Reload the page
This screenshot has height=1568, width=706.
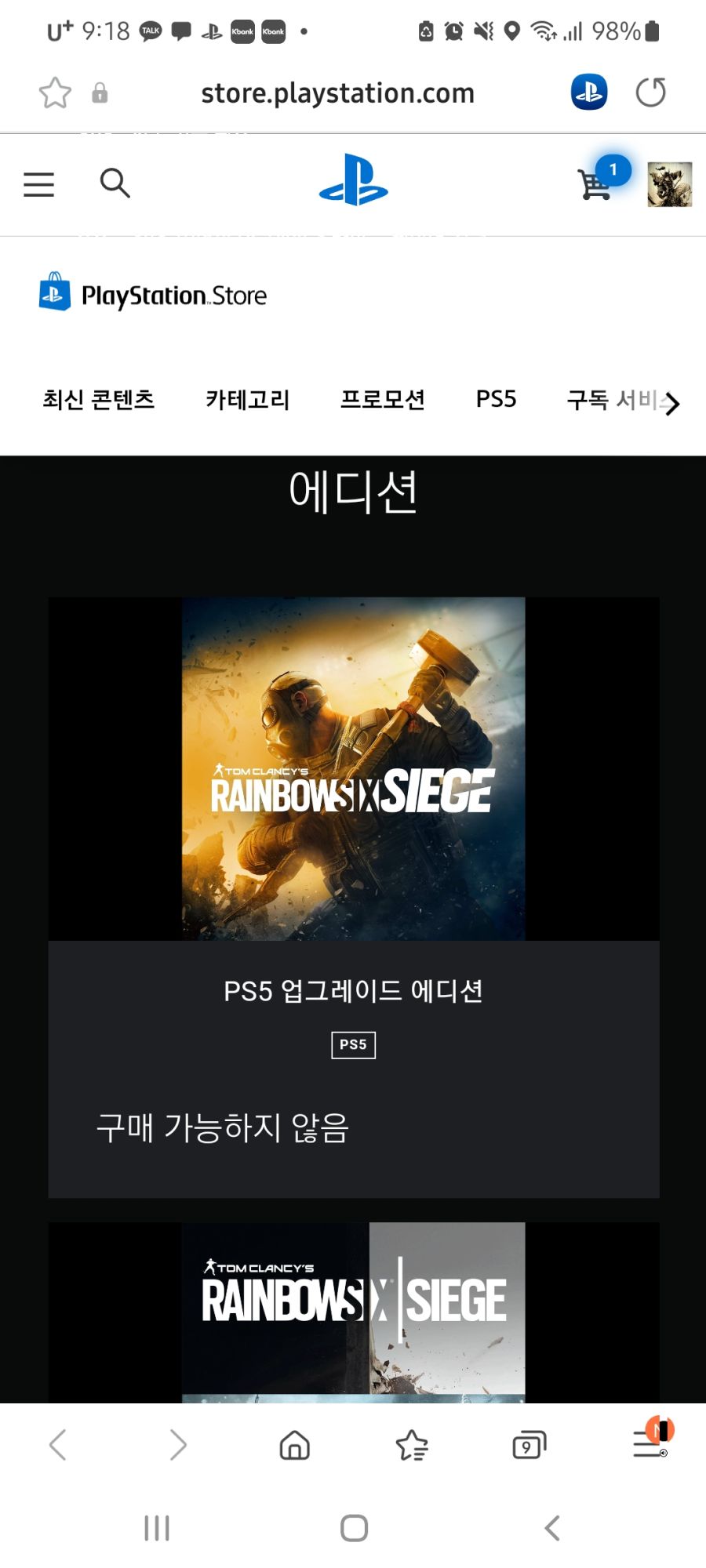pyautogui.click(x=650, y=93)
